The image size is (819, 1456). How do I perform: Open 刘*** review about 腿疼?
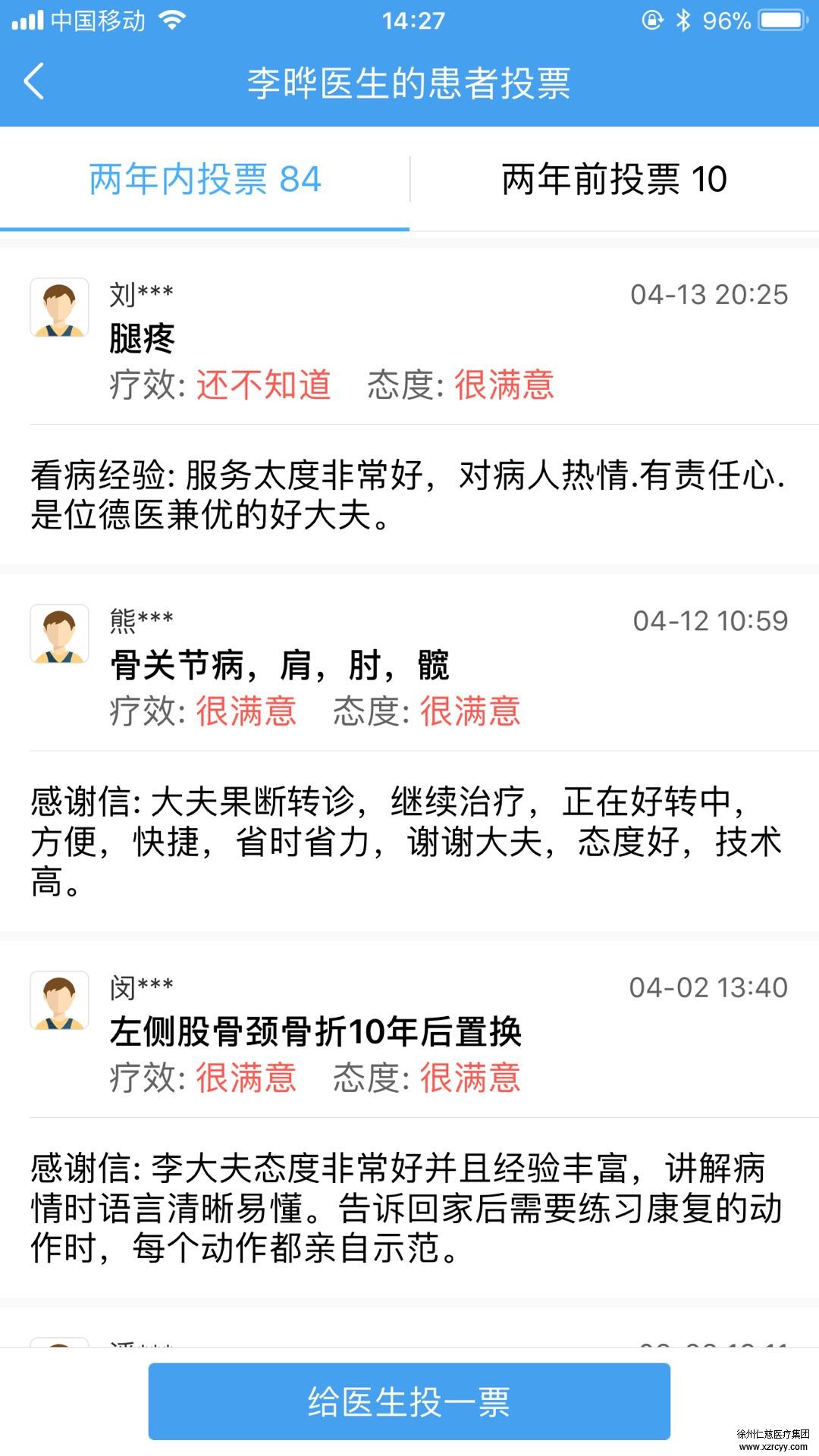click(409, 406)
